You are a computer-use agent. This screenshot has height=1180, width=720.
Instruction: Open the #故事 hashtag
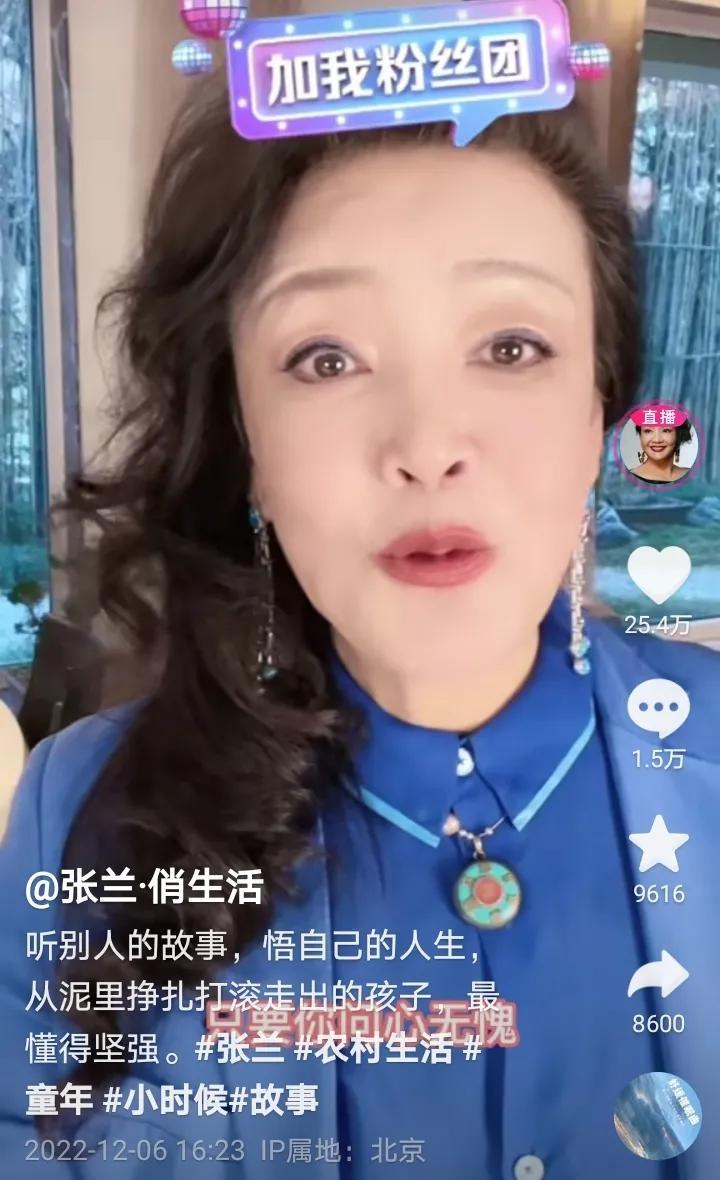[x=275, y=1100]
